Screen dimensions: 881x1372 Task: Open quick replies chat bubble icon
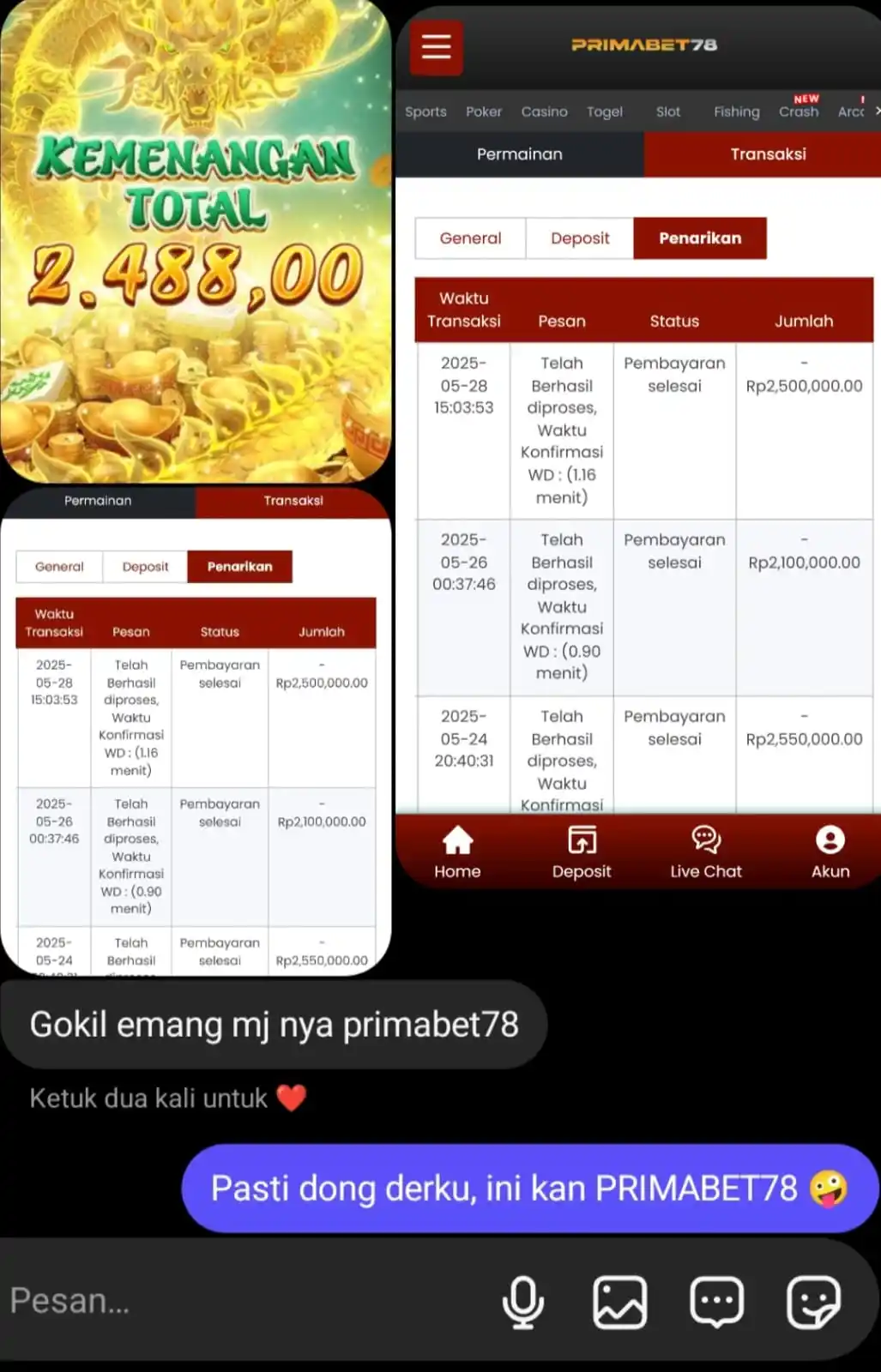tap(716, 1302)
